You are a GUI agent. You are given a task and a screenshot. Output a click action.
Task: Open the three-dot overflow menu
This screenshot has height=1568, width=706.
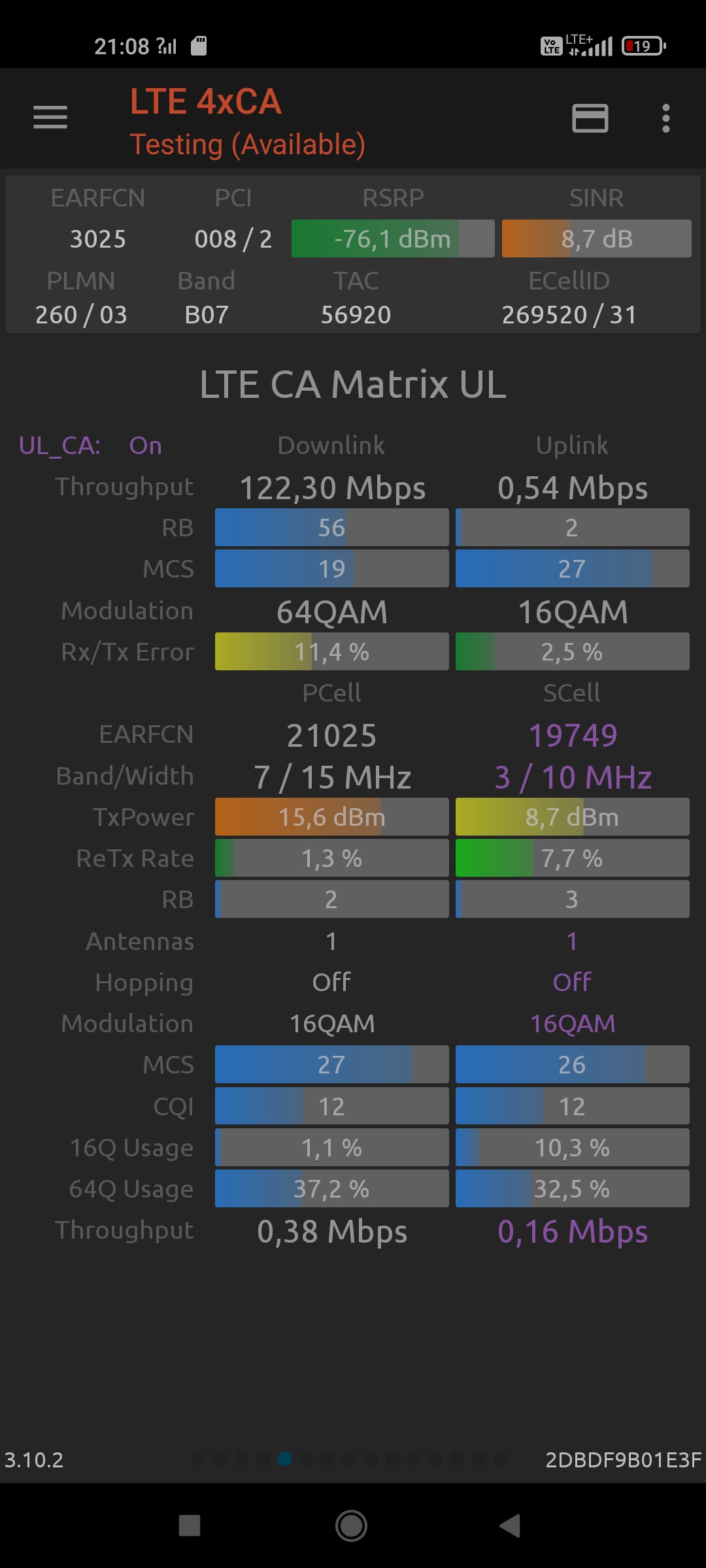pyautogui.click(x=665, y=118)
